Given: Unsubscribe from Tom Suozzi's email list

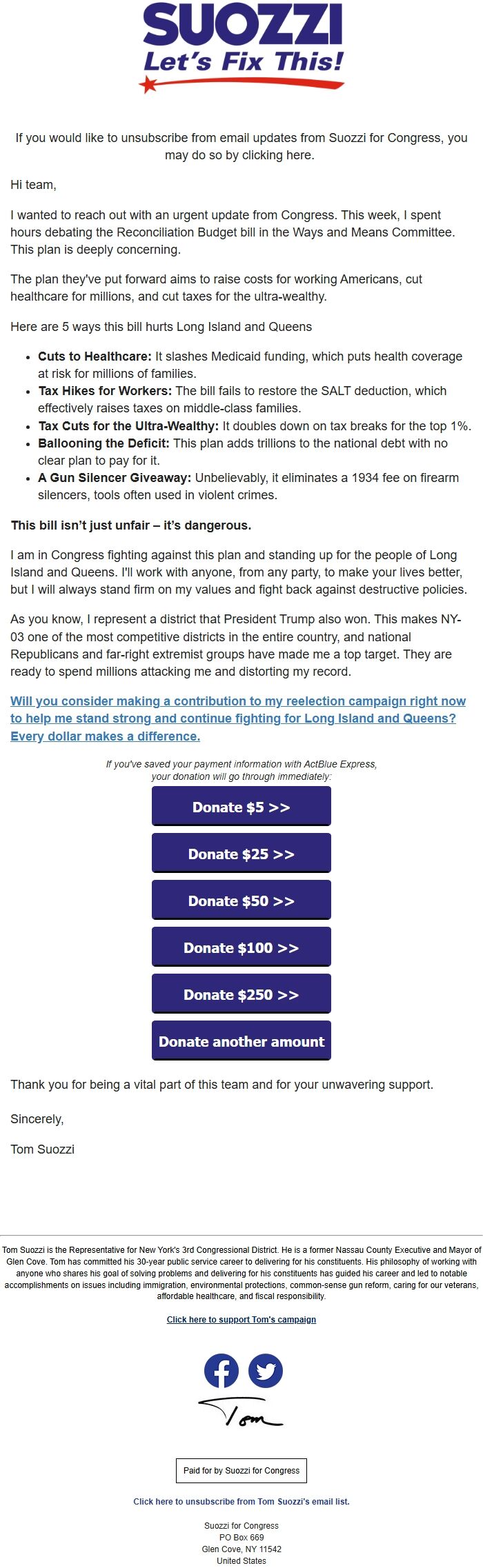Looking at the screenshot, I should (x=241, y=1501).
